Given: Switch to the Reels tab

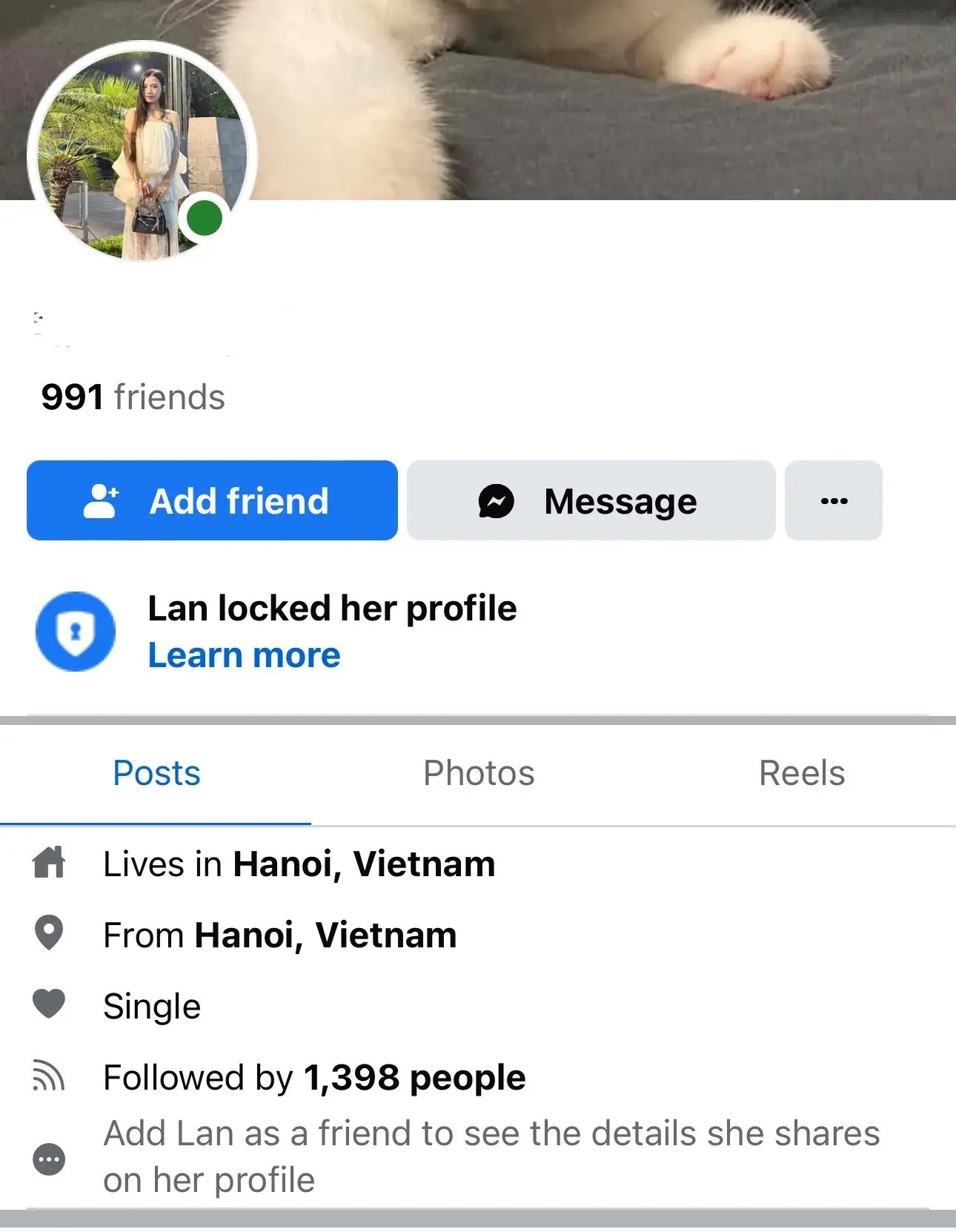Looking at the screenshot, I should click(801, 773).
